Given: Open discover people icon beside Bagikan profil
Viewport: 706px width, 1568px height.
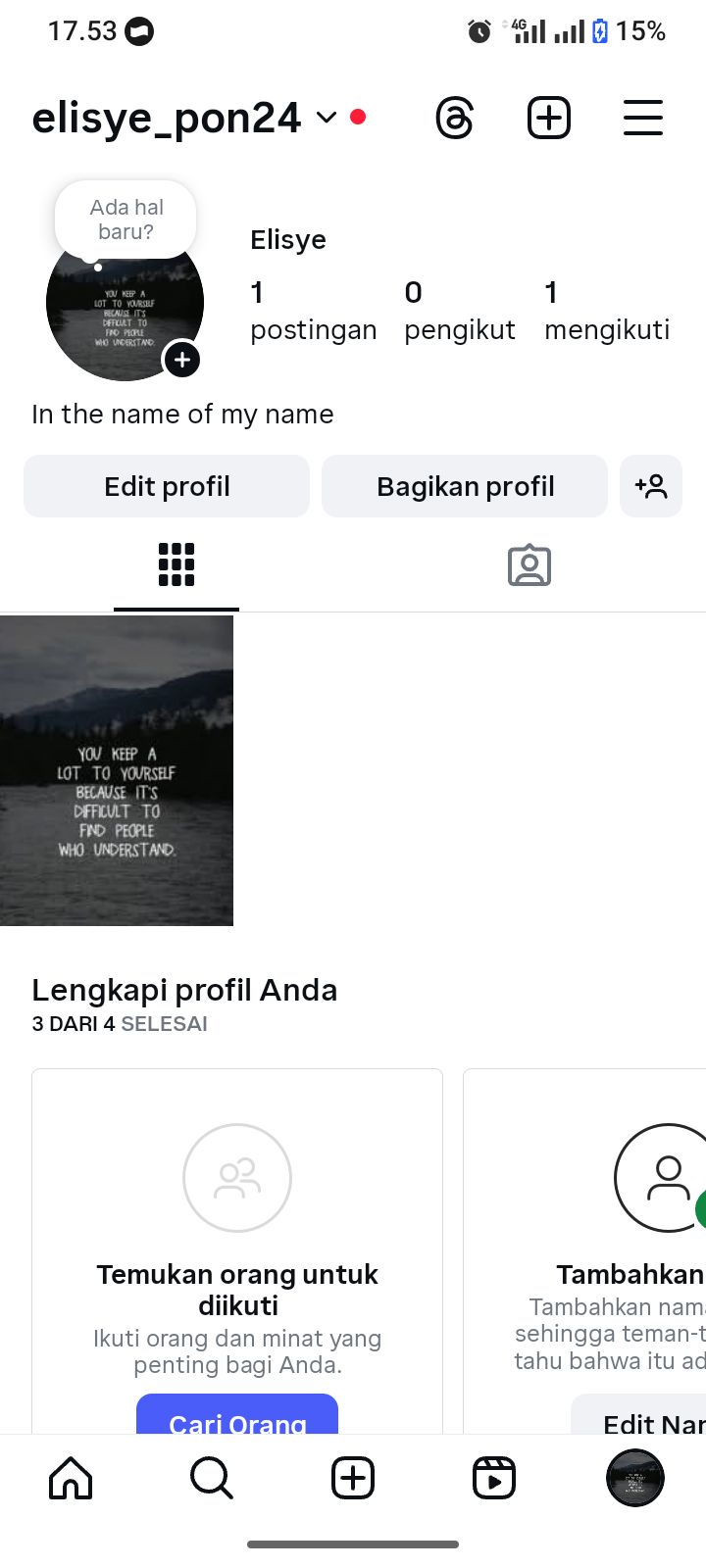Looking at the screenshot, I should [651, 486].
